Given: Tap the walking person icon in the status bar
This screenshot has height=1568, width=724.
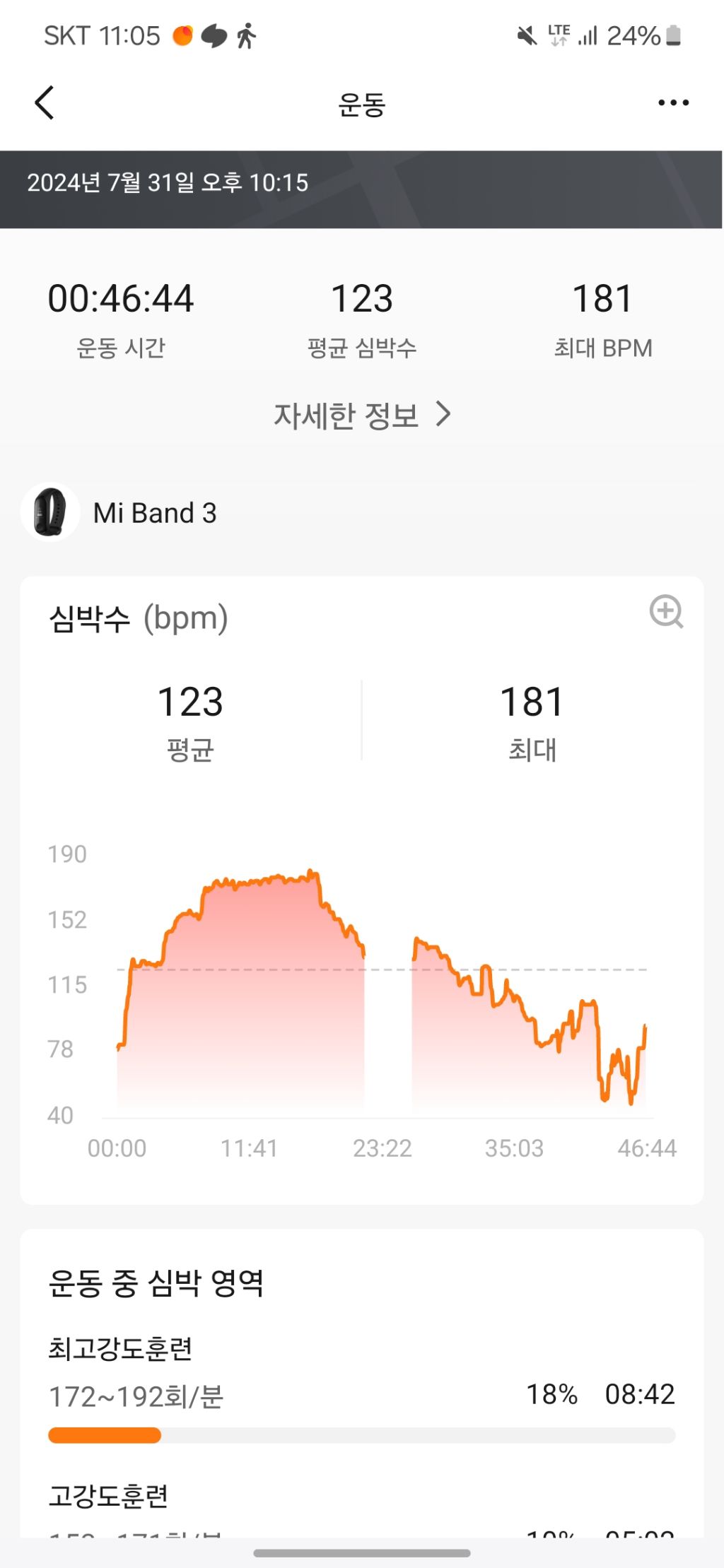Looking at the screenshot, I should coord(247,35).
